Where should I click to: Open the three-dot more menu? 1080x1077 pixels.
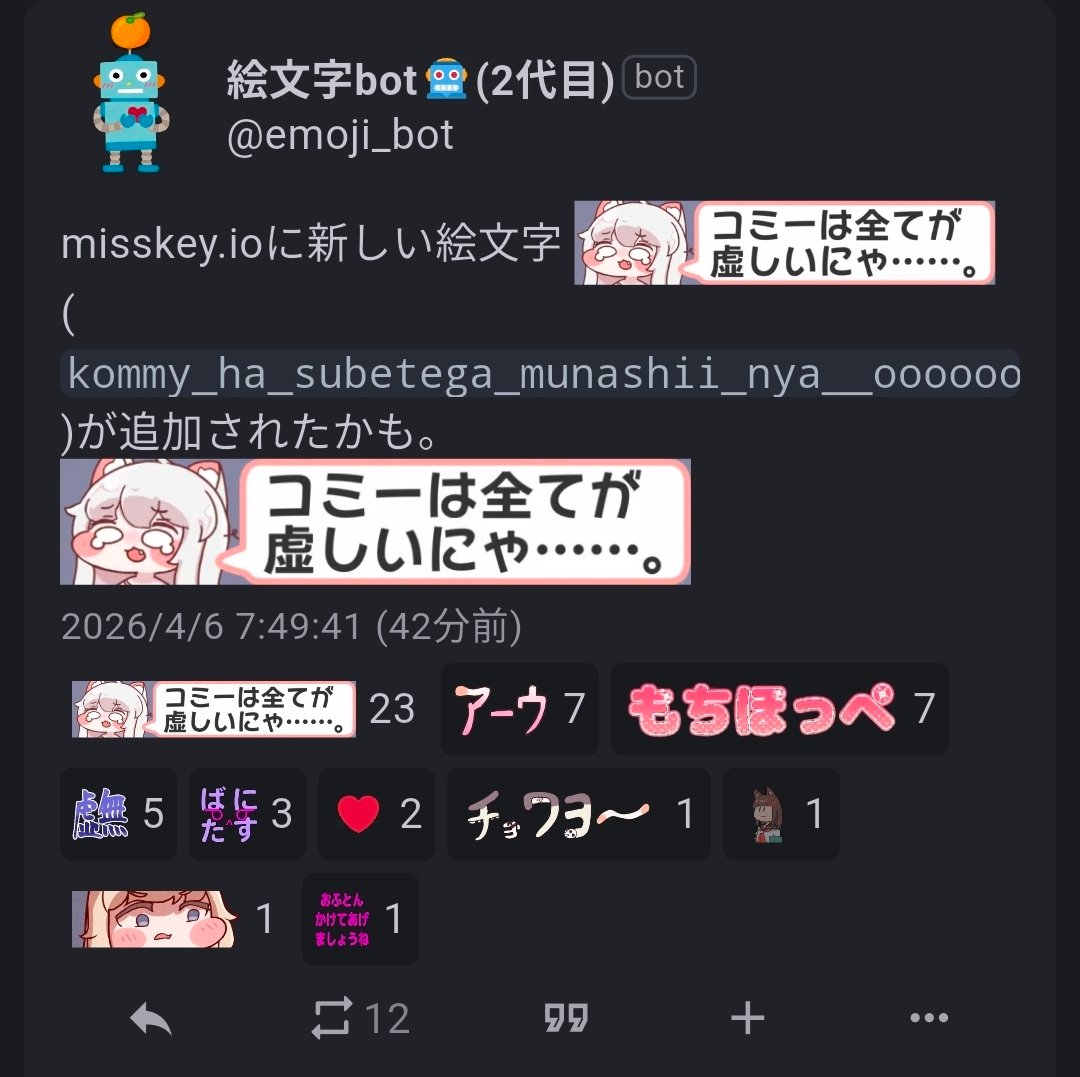[x=929, y=1019]
